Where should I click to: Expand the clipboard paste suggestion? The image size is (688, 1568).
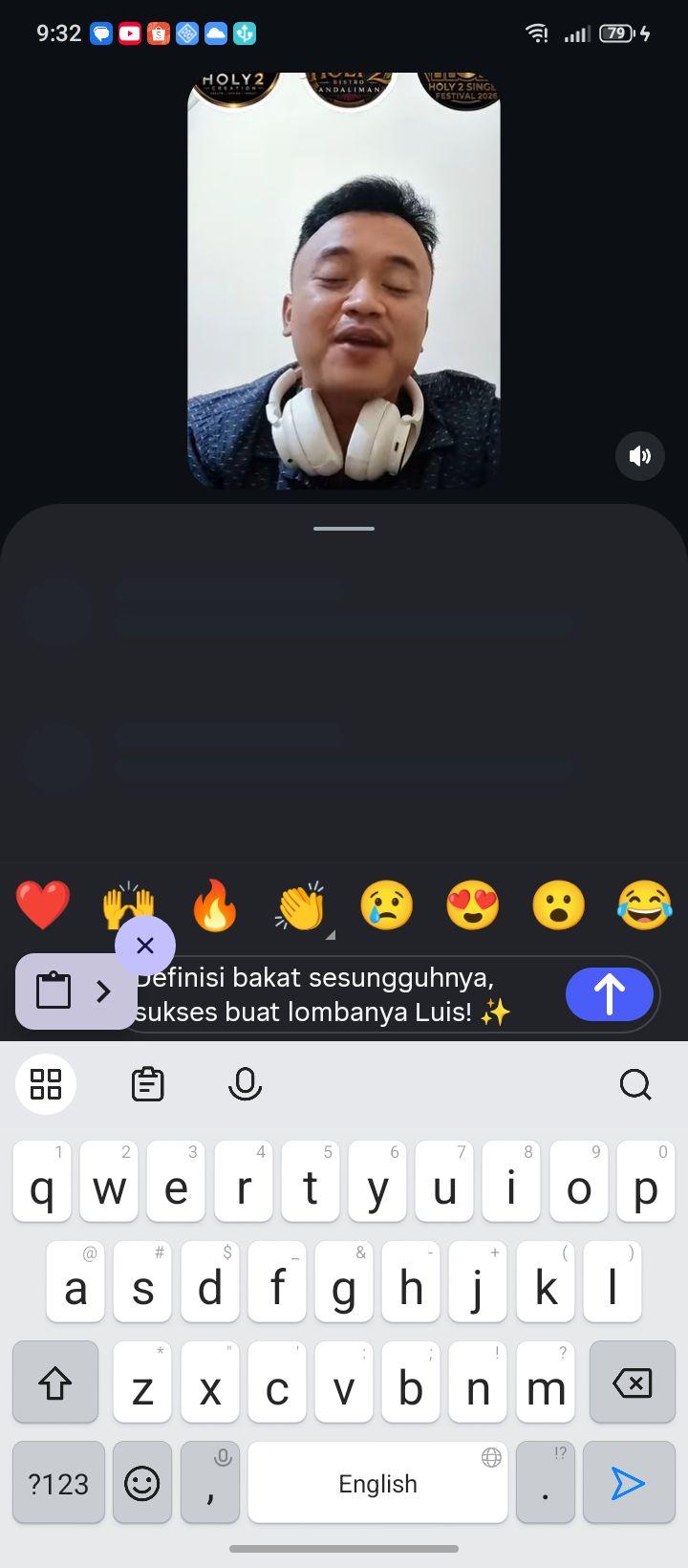(76, 991)
